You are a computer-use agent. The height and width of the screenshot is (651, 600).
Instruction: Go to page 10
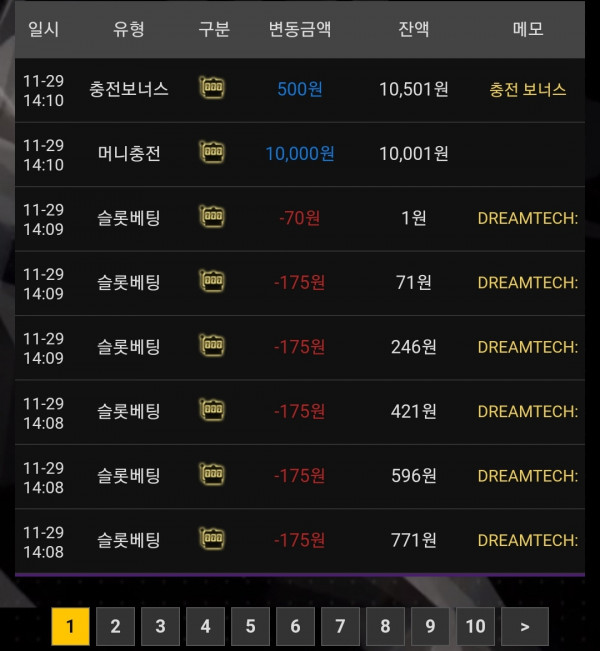click(475, 627)
